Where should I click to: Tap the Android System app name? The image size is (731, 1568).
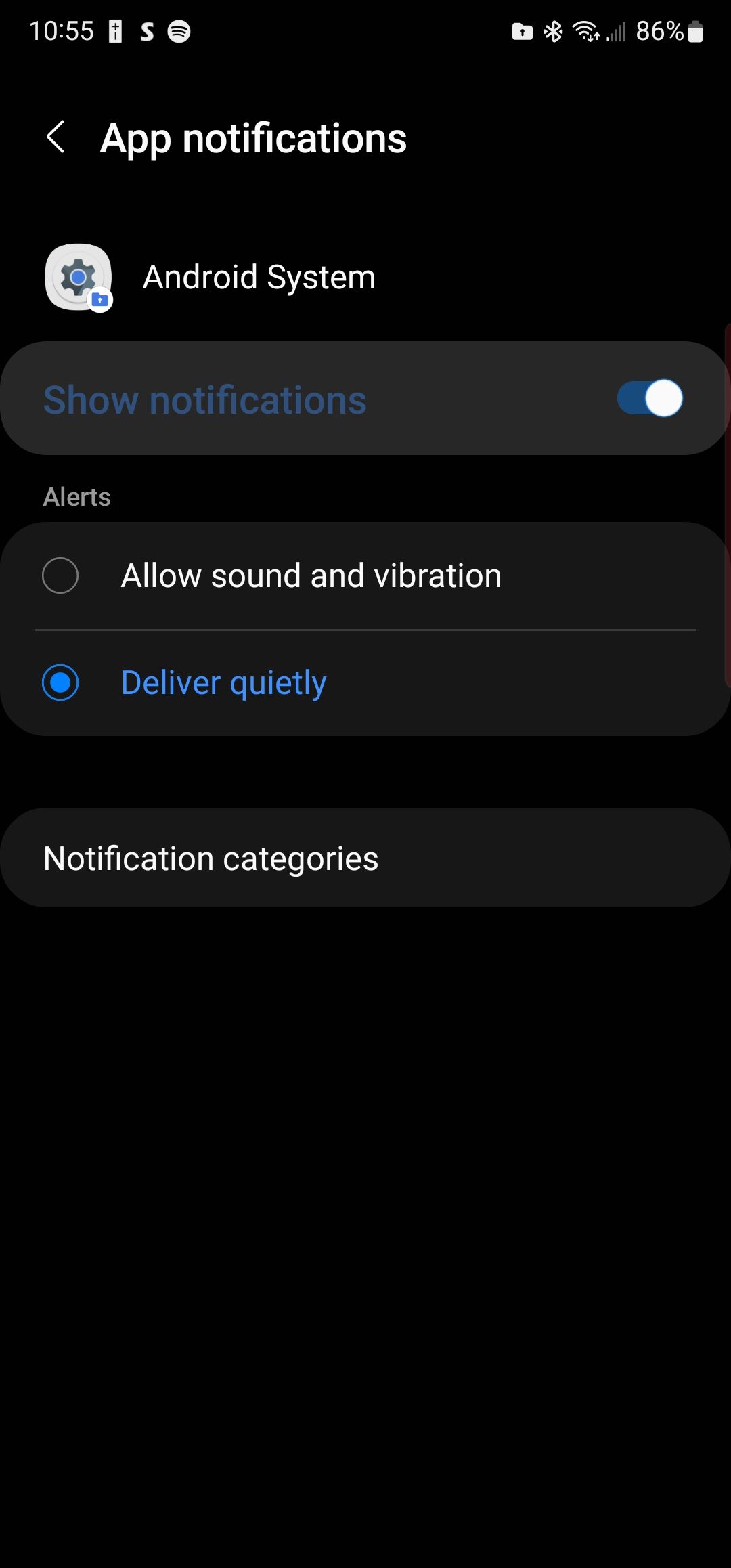pos(259,276)
